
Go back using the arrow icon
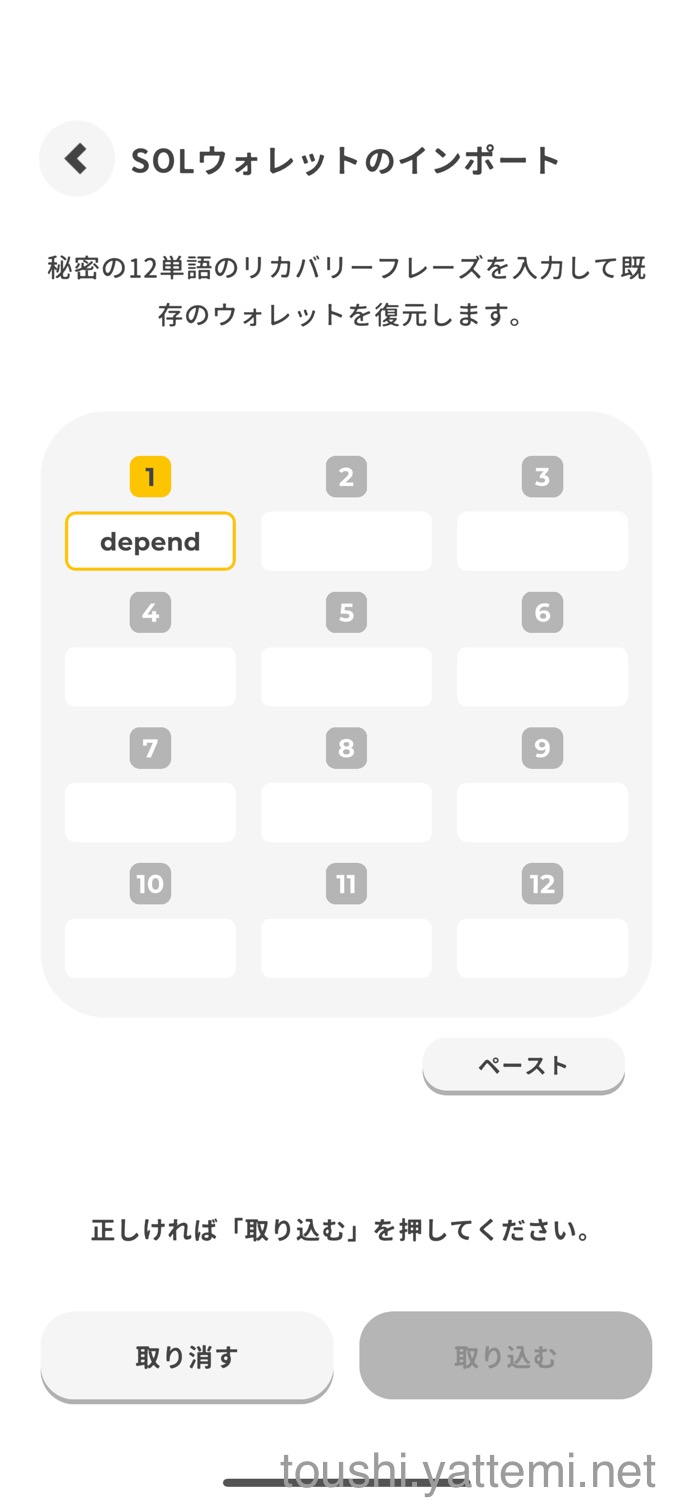(x=76, y=158)
